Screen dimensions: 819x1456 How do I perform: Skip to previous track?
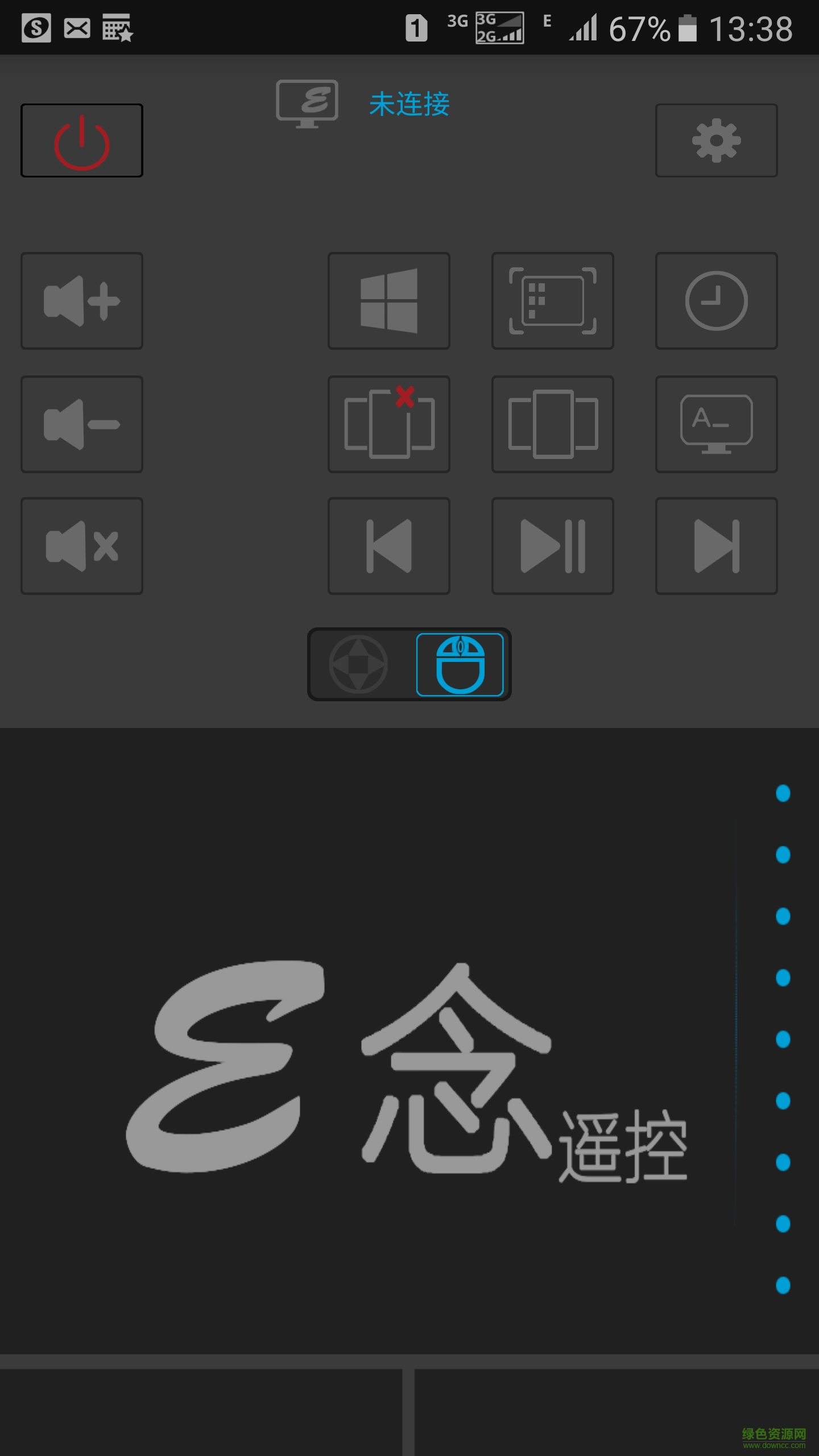(x=389, y=546)
